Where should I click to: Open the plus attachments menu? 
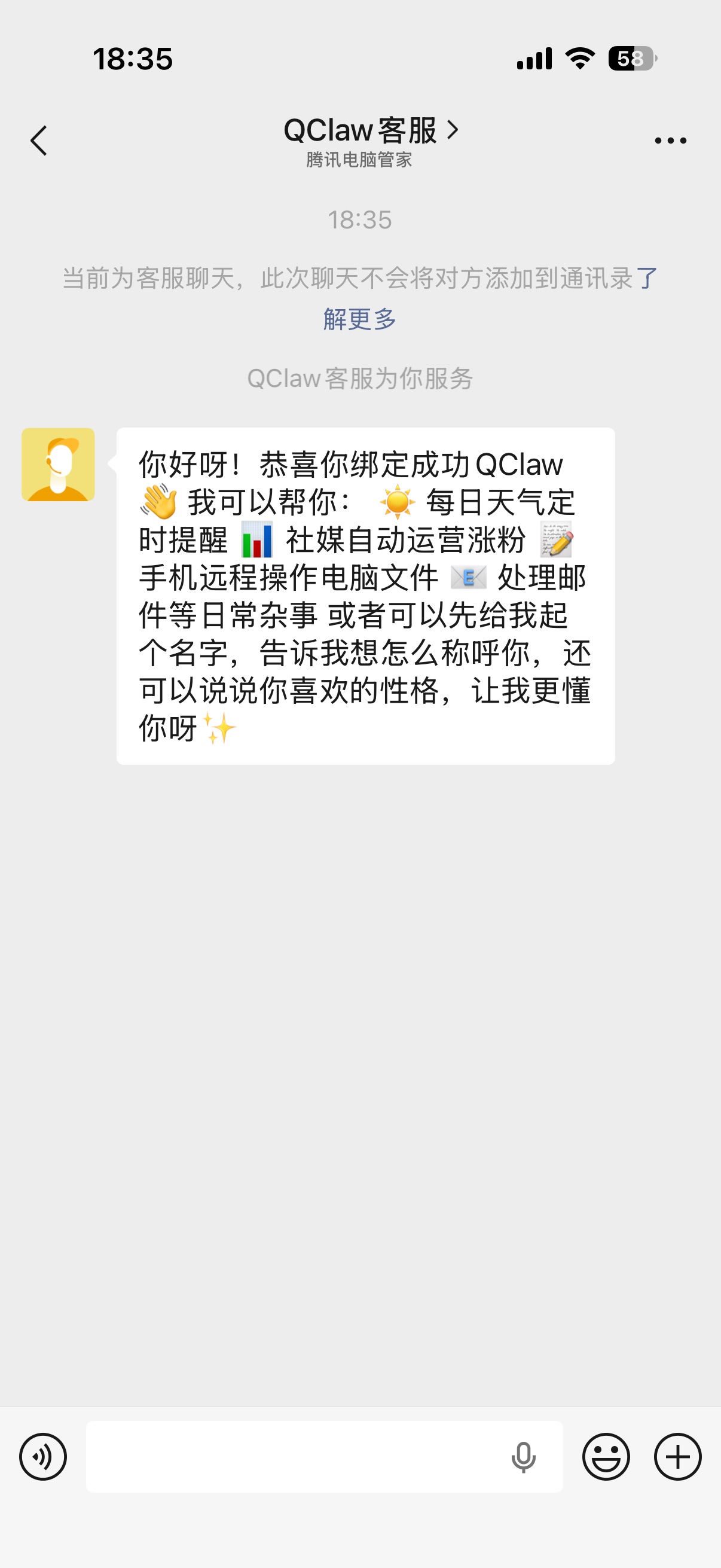677,1457
